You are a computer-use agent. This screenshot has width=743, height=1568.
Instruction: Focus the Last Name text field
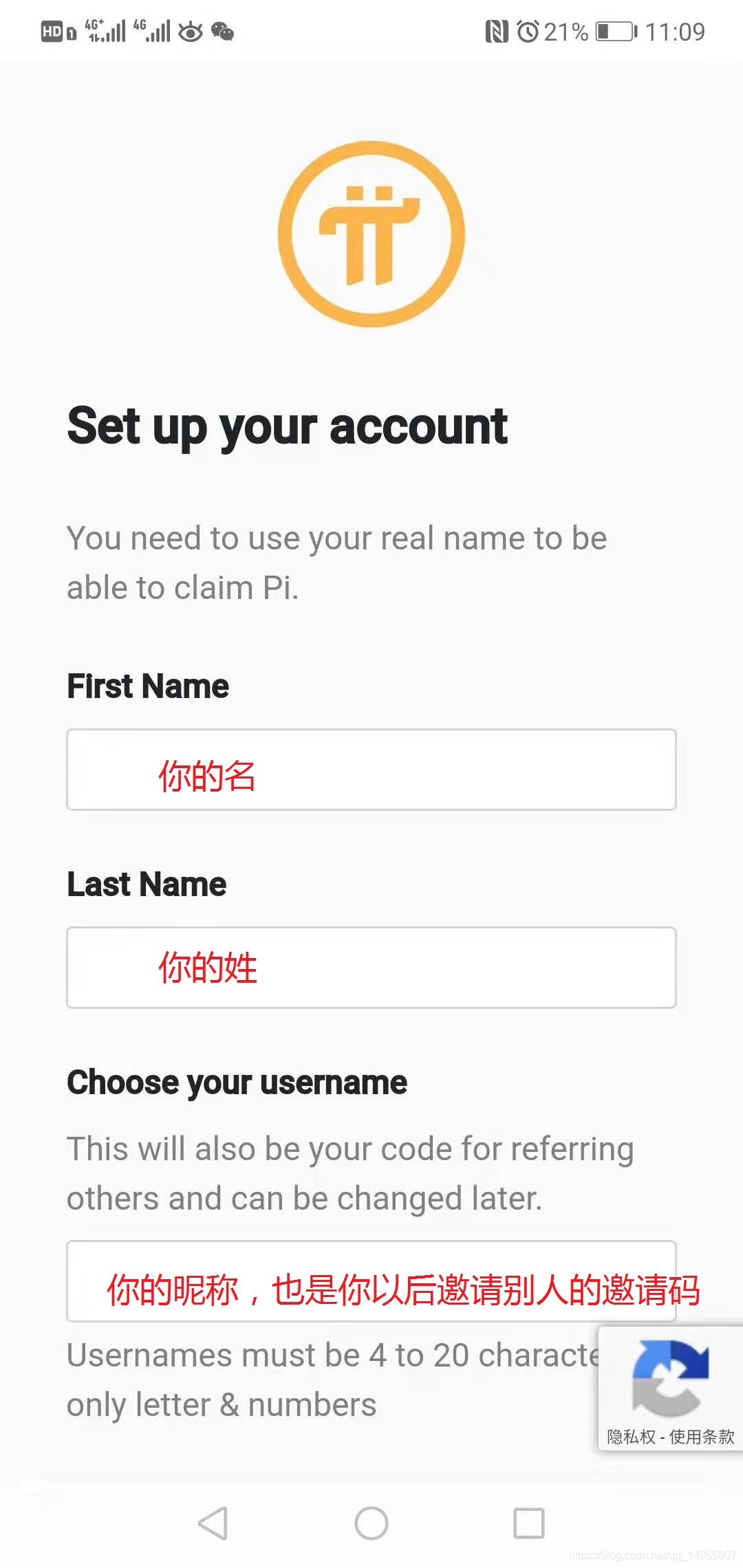click(371, 968)
